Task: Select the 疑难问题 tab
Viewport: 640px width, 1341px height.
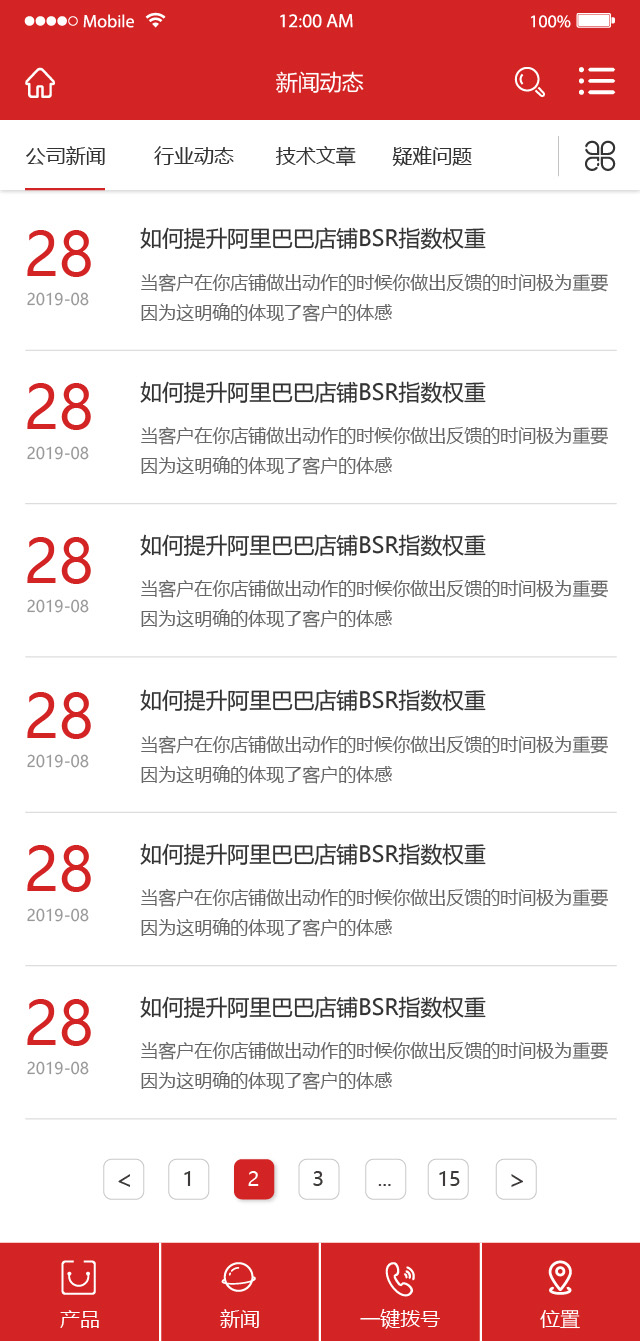Action: tap(432, 156)
